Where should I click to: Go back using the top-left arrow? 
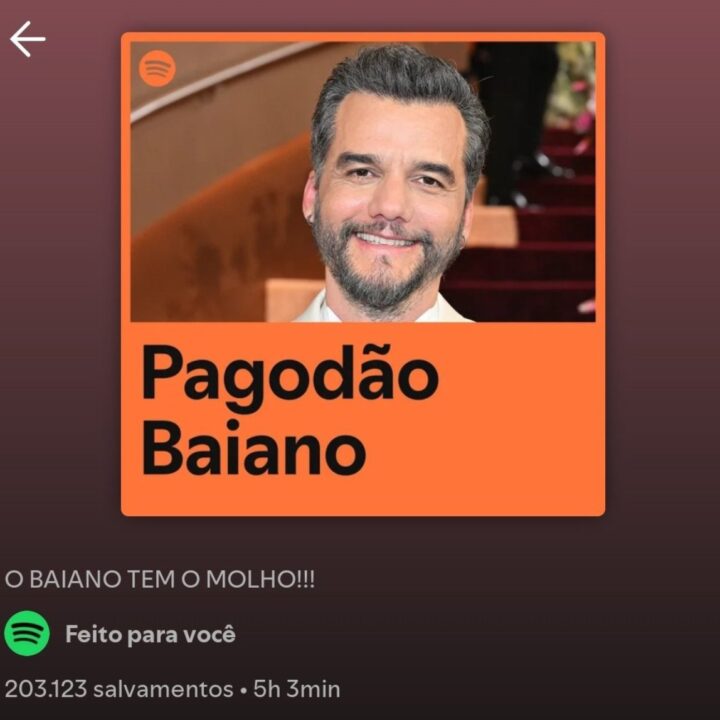[28, 40]
